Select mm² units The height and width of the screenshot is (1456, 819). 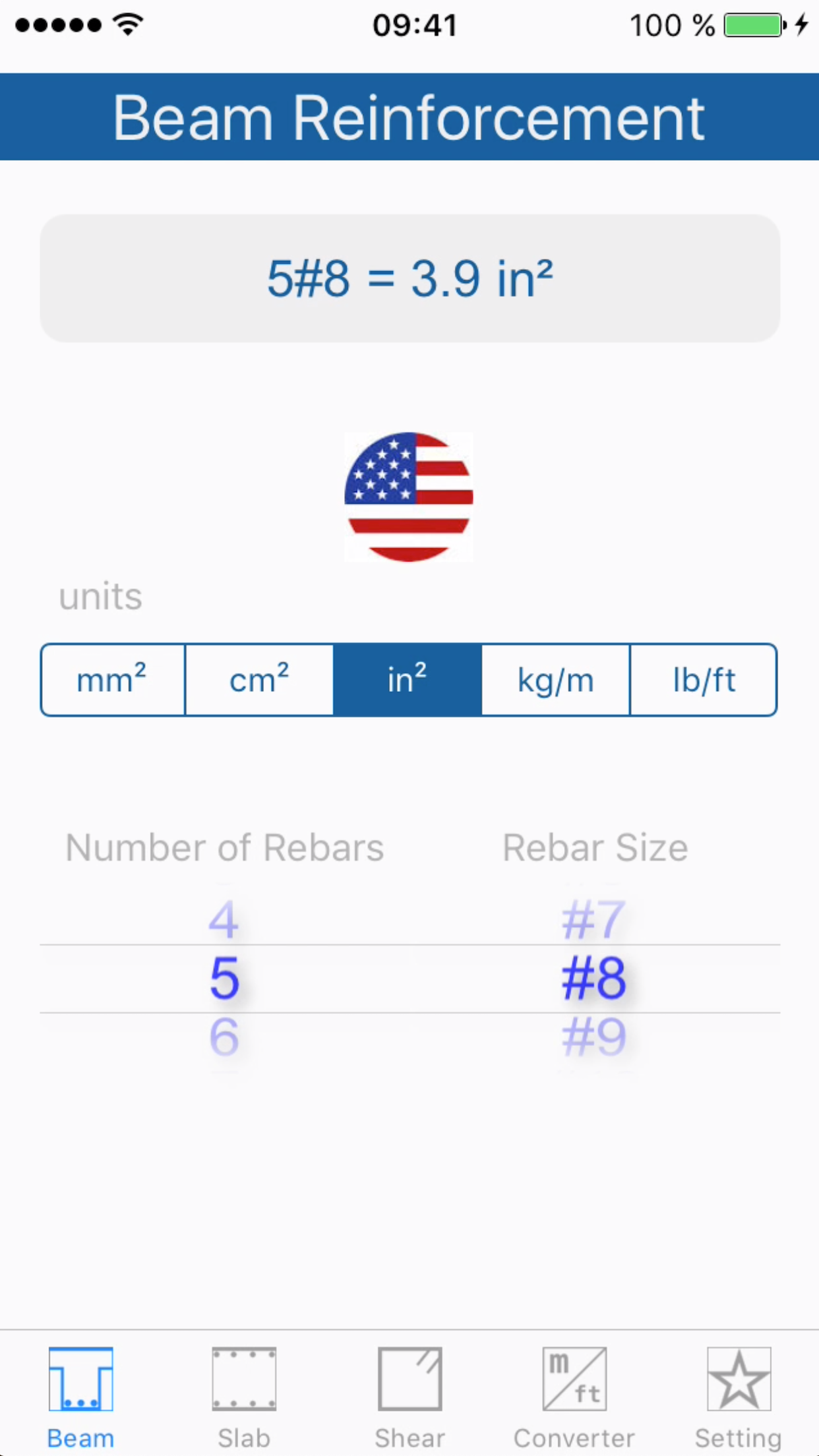tap(112, 680)
